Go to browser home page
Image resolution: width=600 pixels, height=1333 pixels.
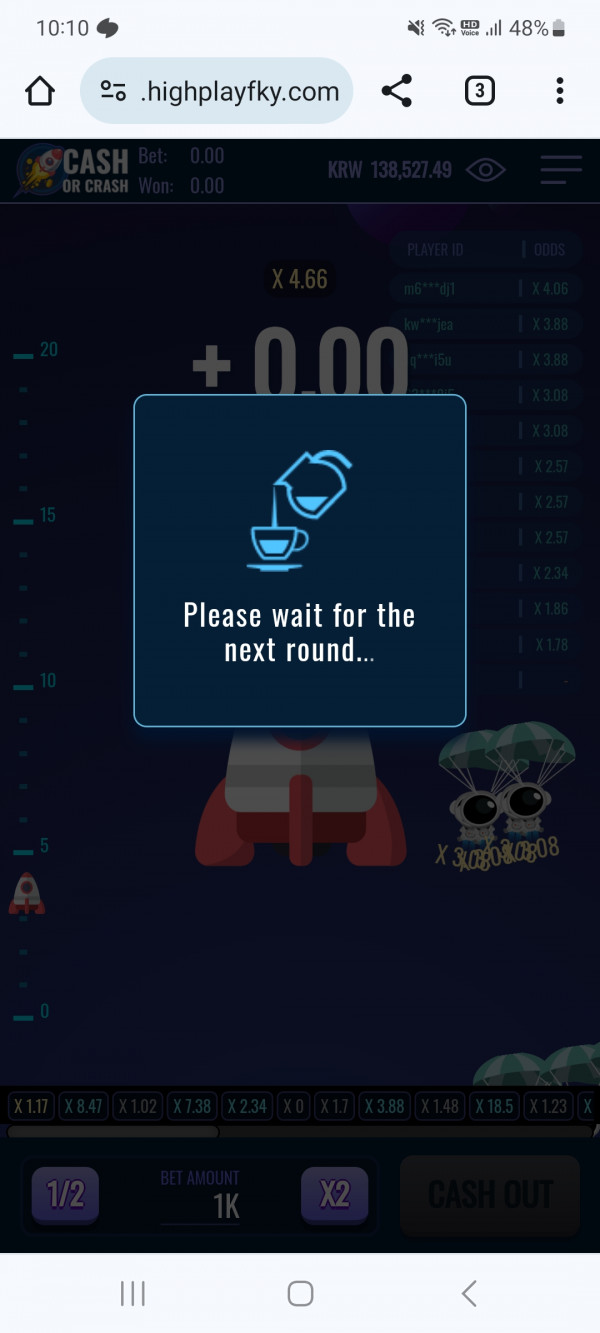click(39, 92)
